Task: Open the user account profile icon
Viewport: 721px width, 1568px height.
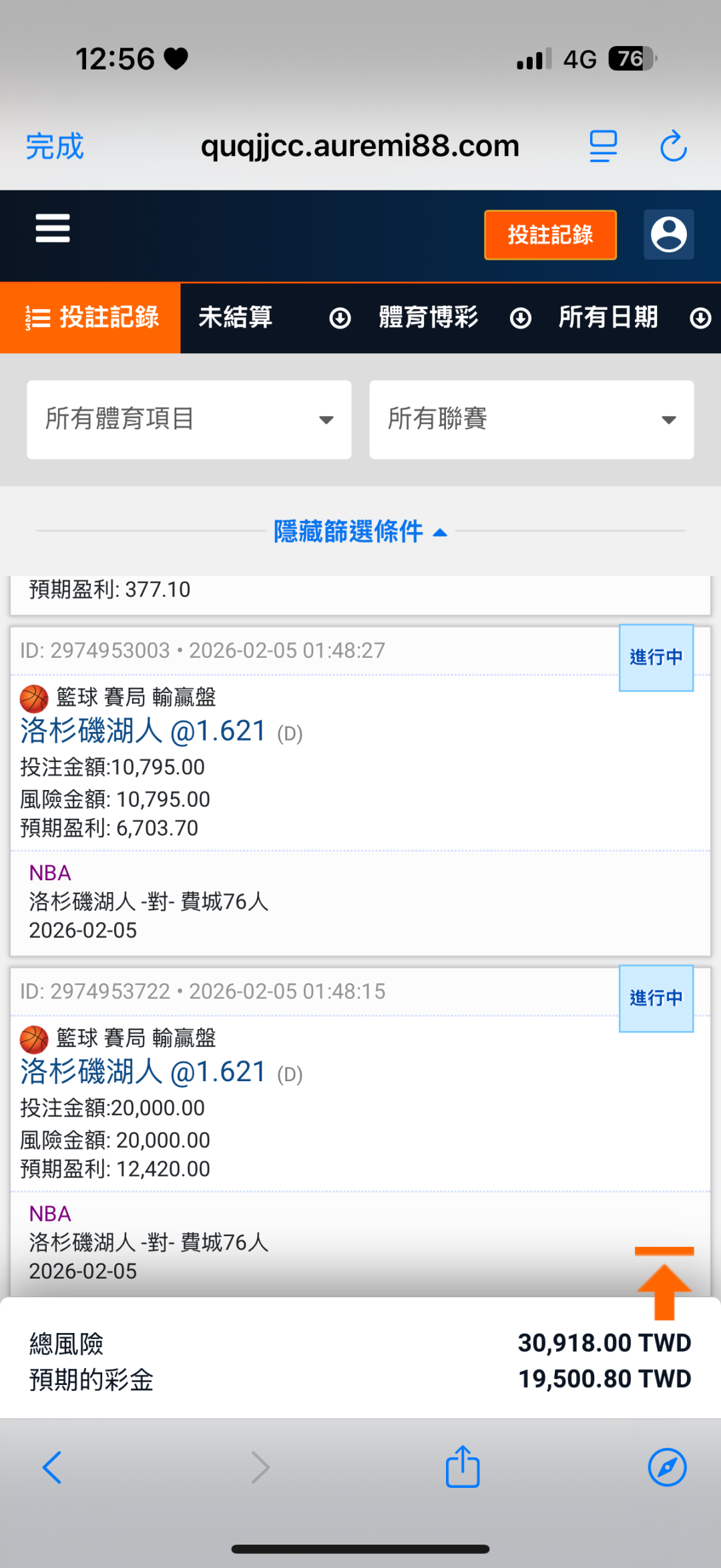Action: click(x=668, y=235)
